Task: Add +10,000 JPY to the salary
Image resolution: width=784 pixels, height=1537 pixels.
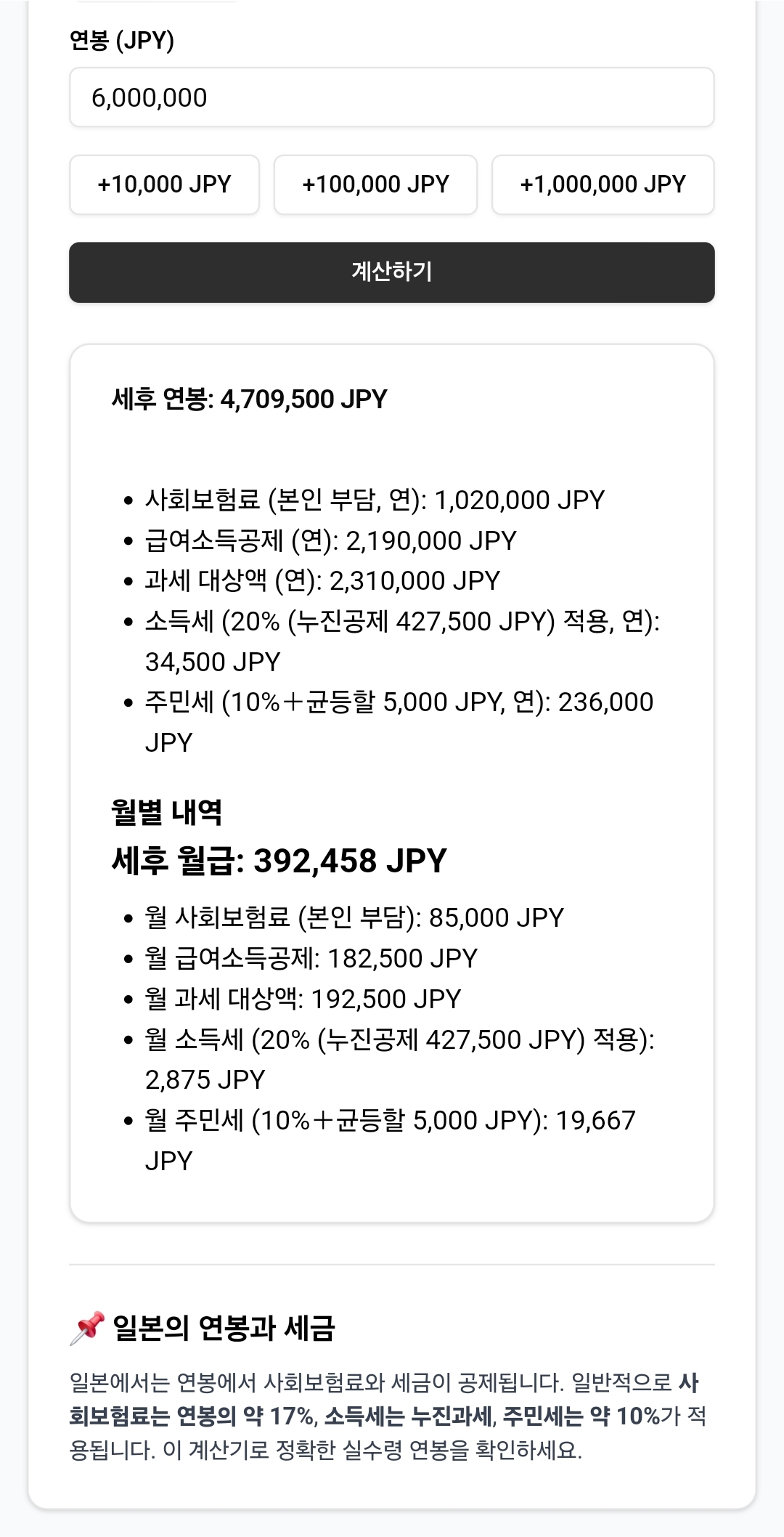Action: 164,184
